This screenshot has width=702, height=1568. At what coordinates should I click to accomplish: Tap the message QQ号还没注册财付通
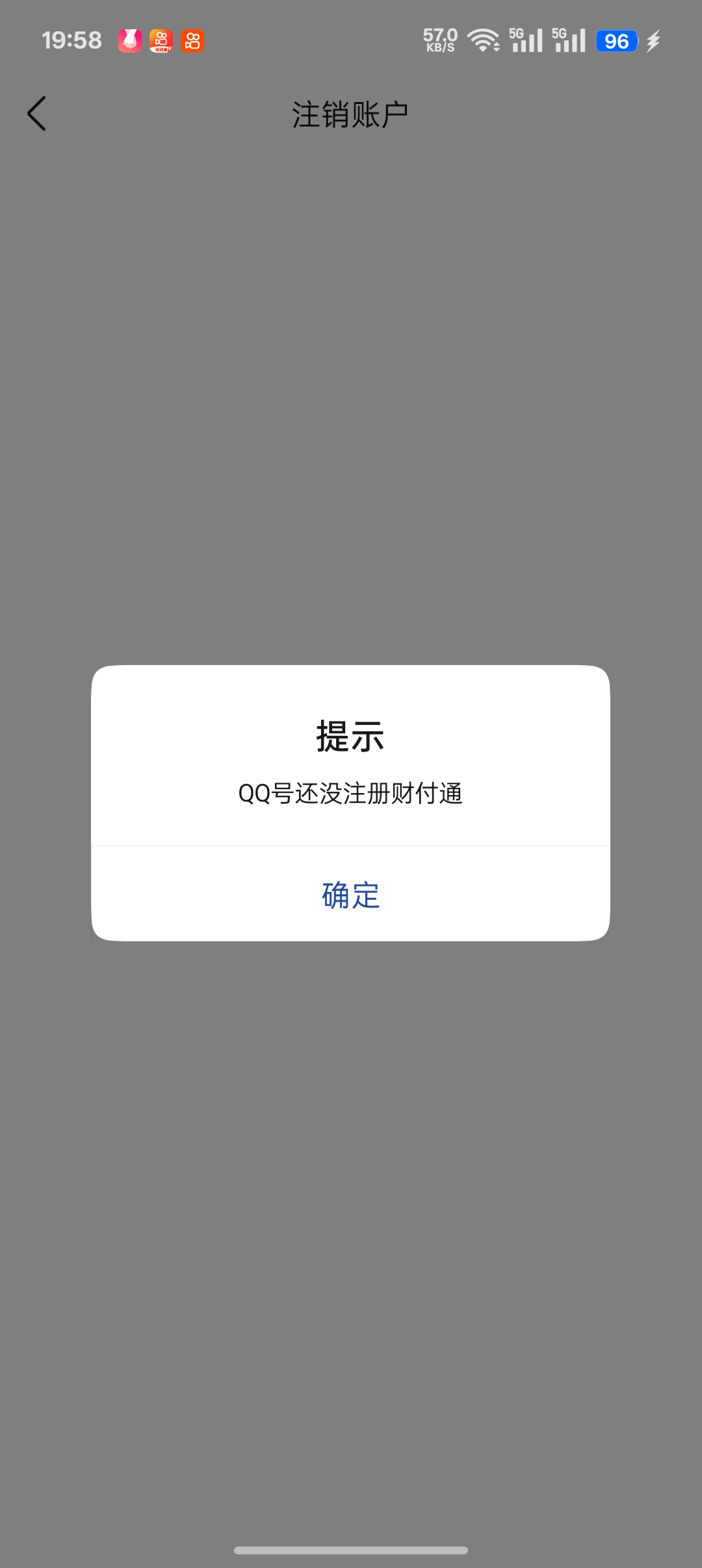(351, 794)
